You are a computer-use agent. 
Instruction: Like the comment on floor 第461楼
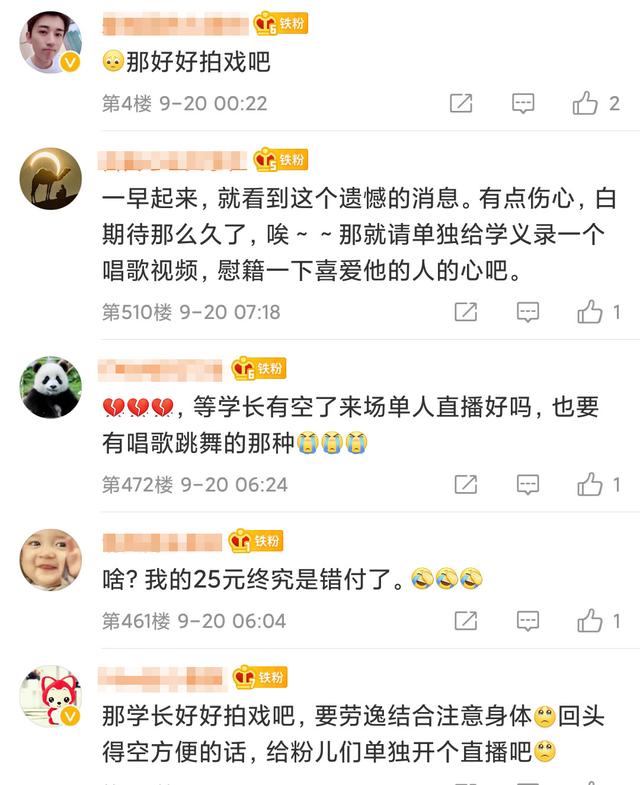[x=590, y=621]
